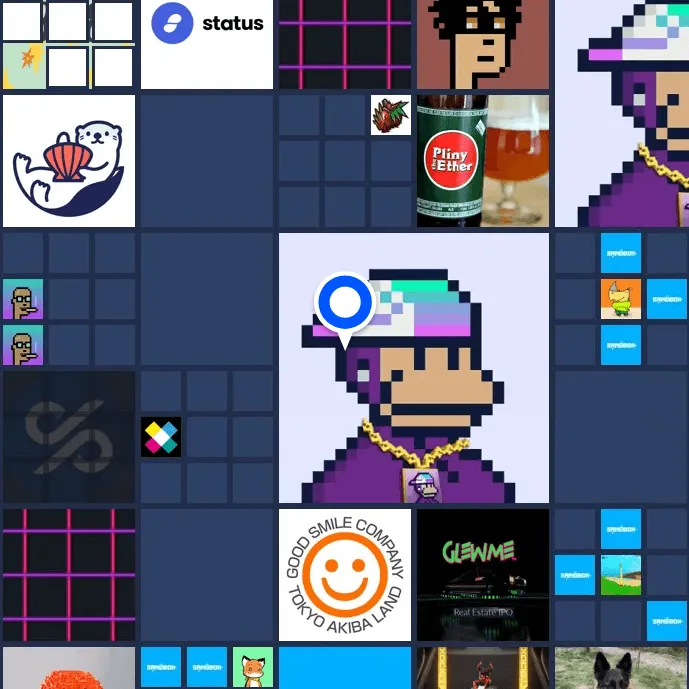
Task: Select the Pliny the Ether beer tile
Action: pyautogui.click(x=482, y=161)
